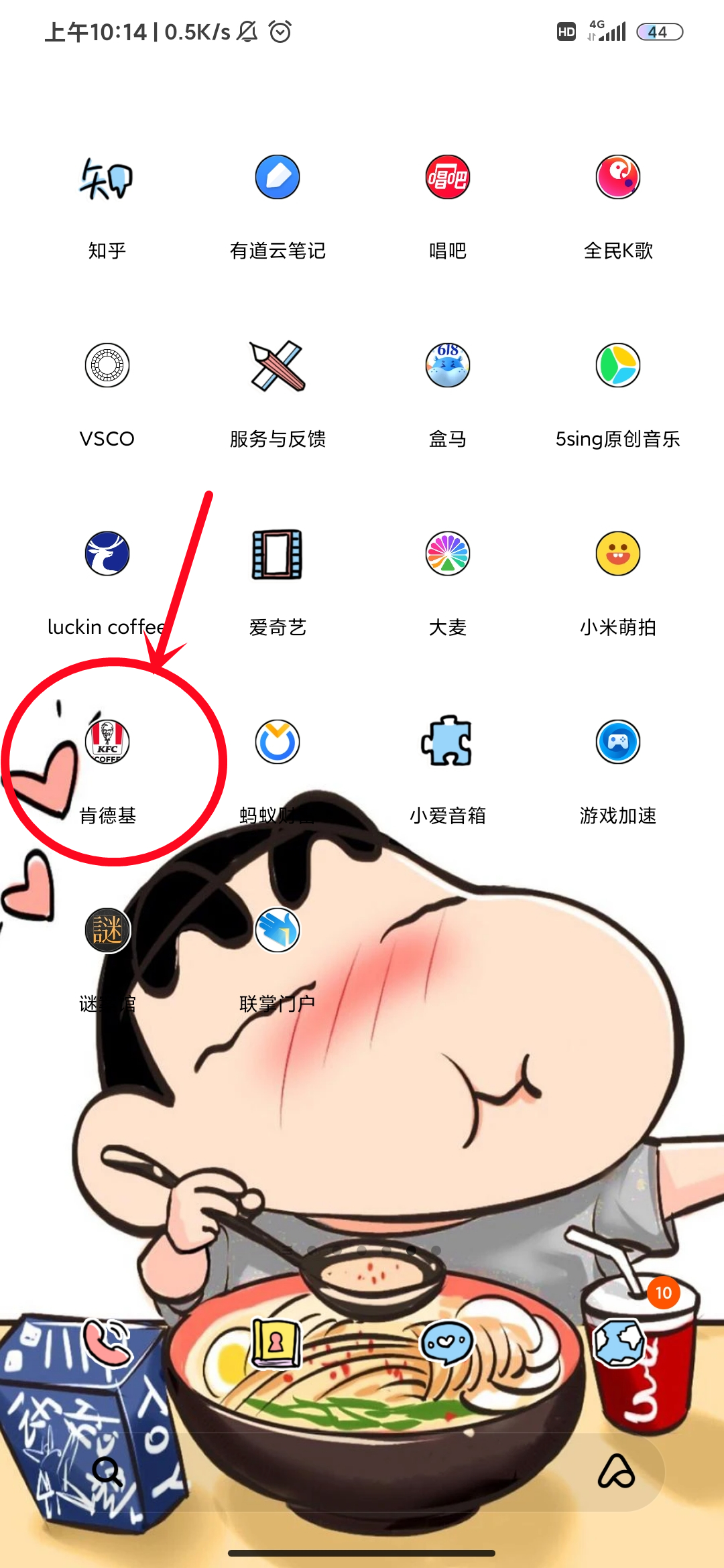Open the 知乎 app
This screenshot has height=1568, width=724.
pyautogui.click(x=107, y=178)
